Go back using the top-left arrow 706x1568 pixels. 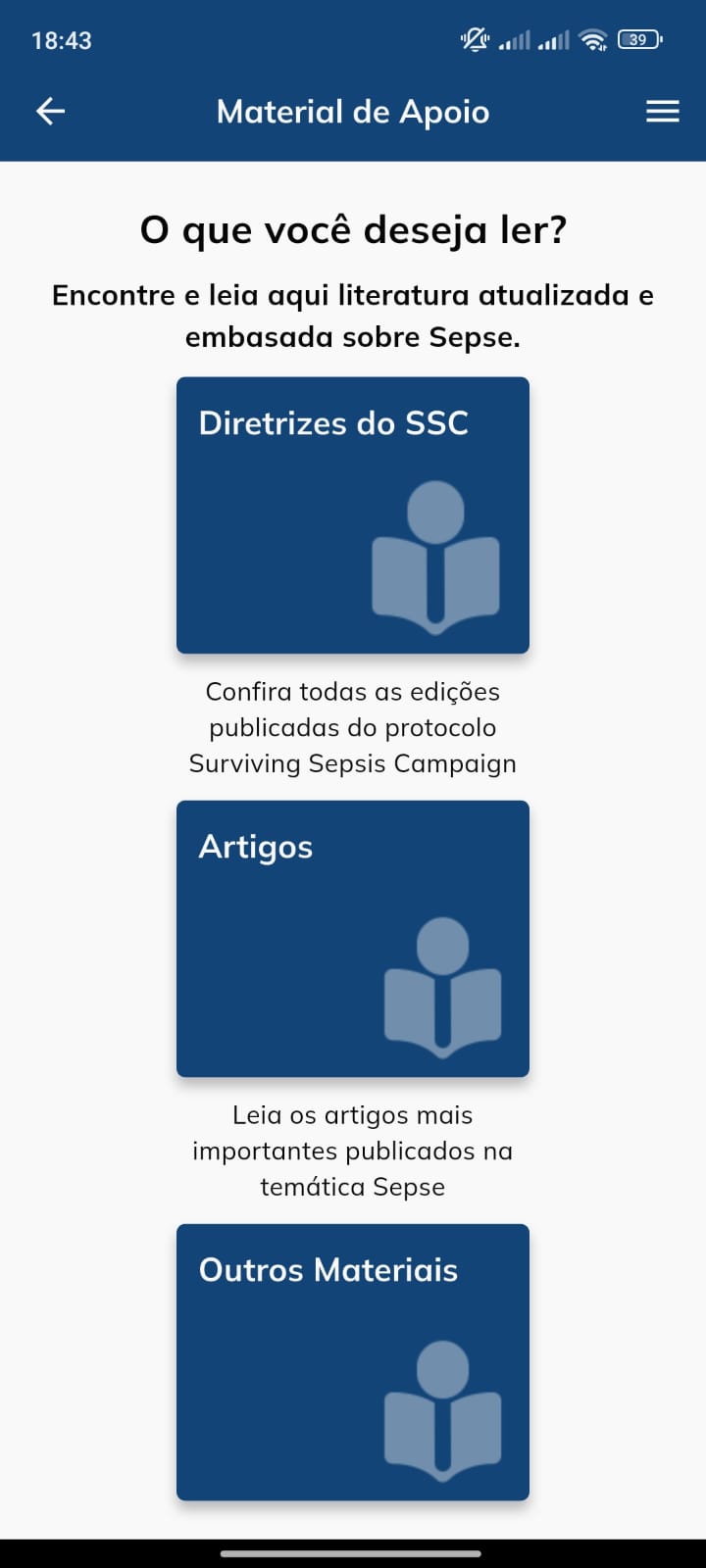point(51,112)
